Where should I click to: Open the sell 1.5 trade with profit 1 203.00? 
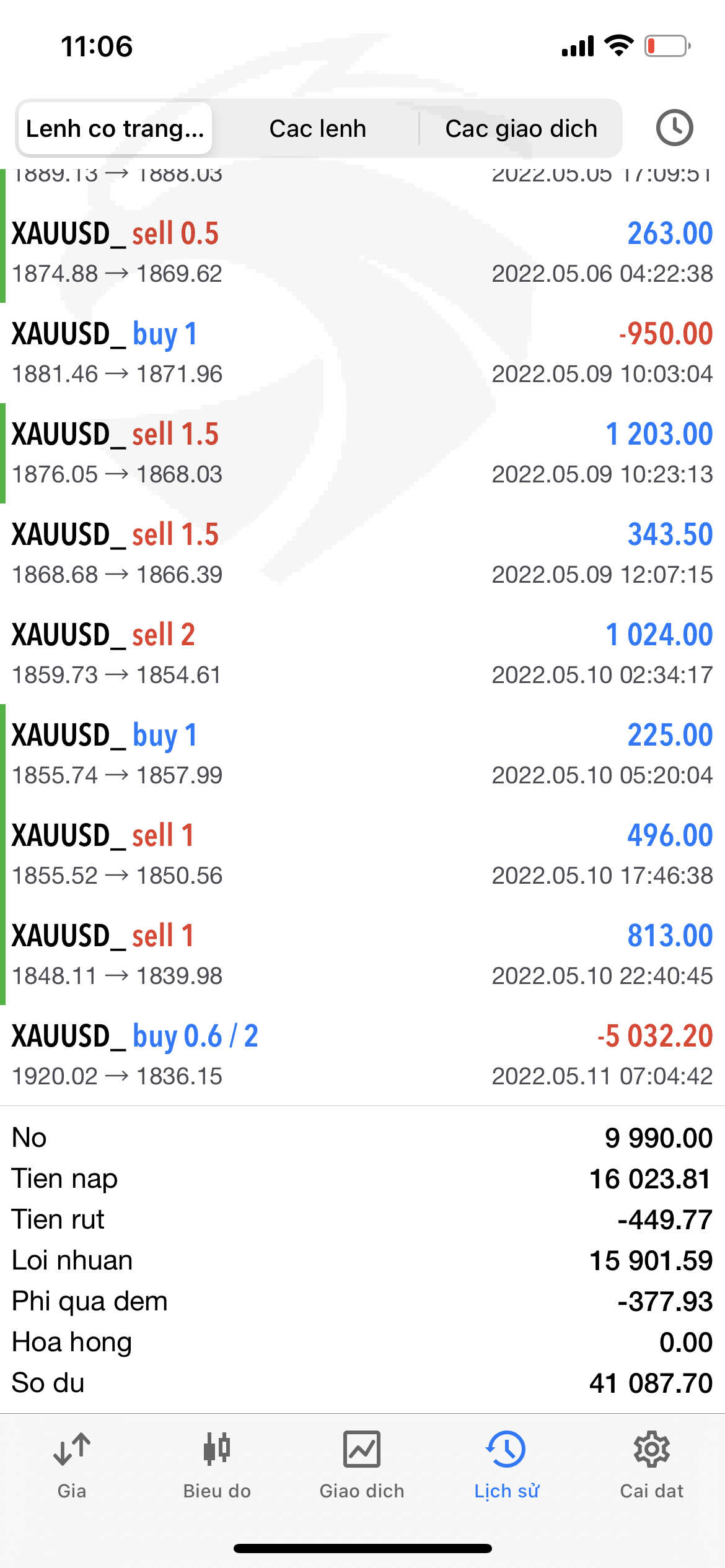tap(362, 453)
